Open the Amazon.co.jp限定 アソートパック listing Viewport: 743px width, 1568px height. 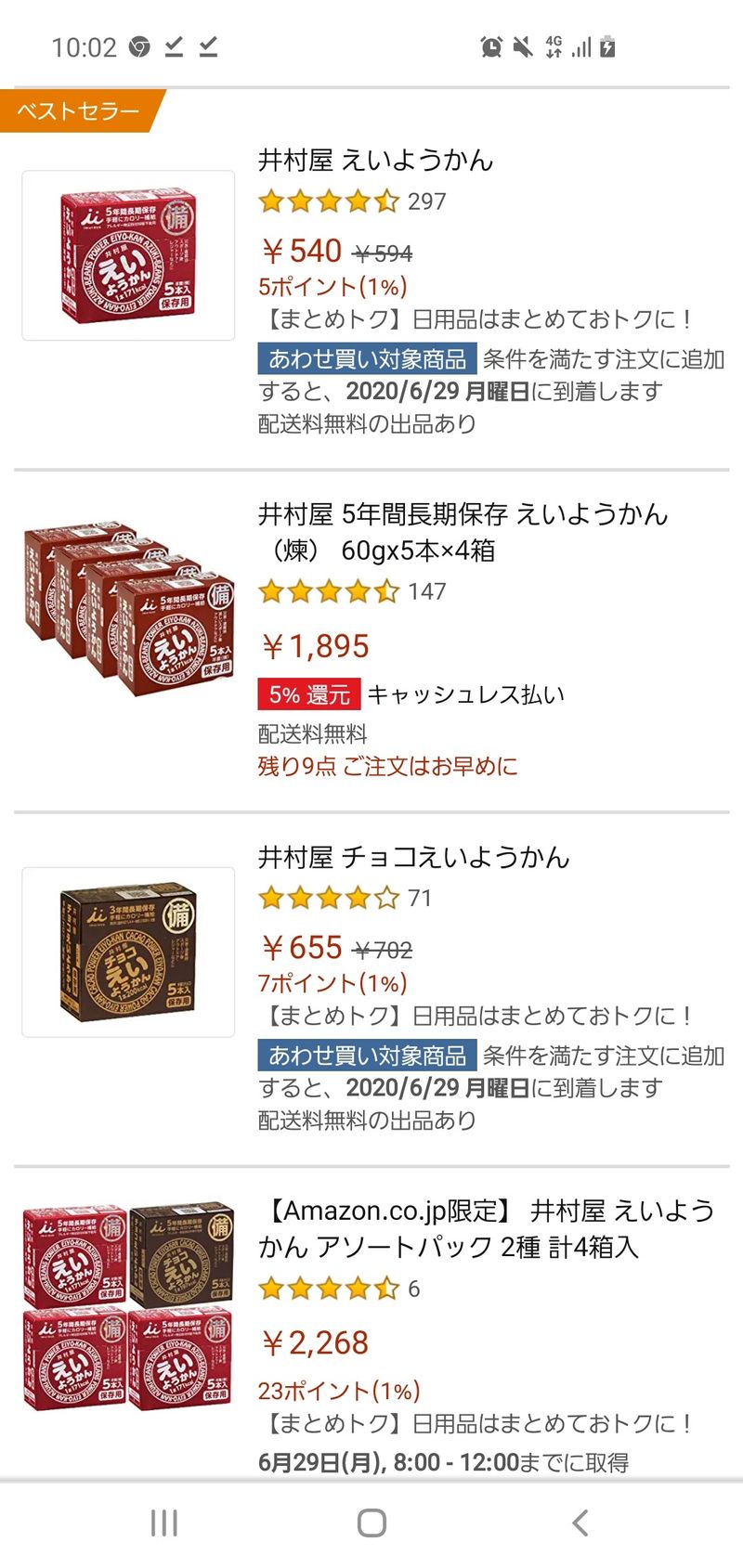486,1228
